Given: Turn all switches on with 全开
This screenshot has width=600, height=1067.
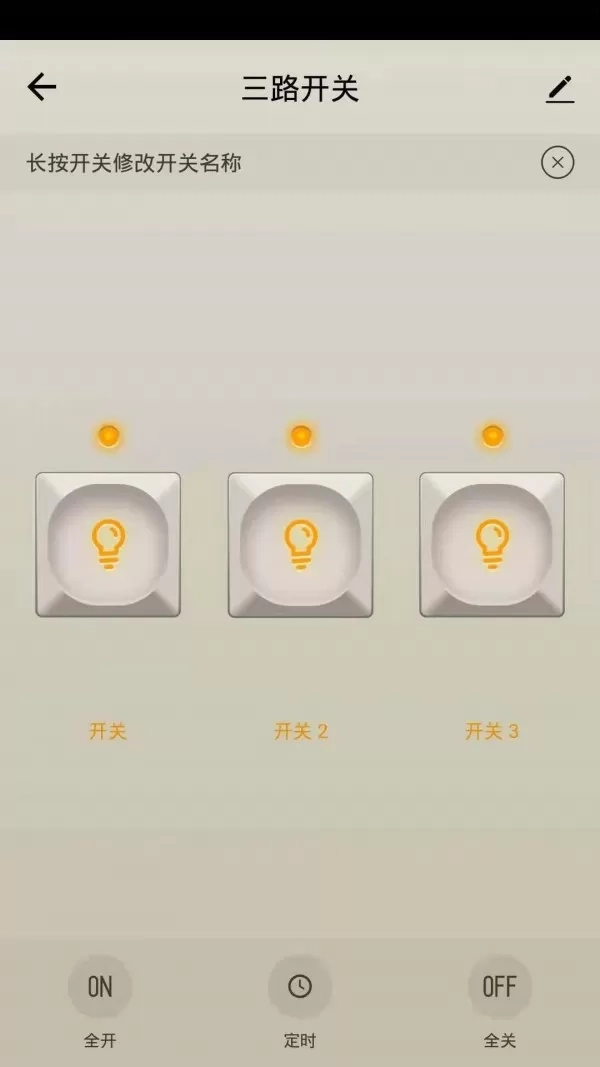Looking at the screenshot, I should click(x=100, y=987).
